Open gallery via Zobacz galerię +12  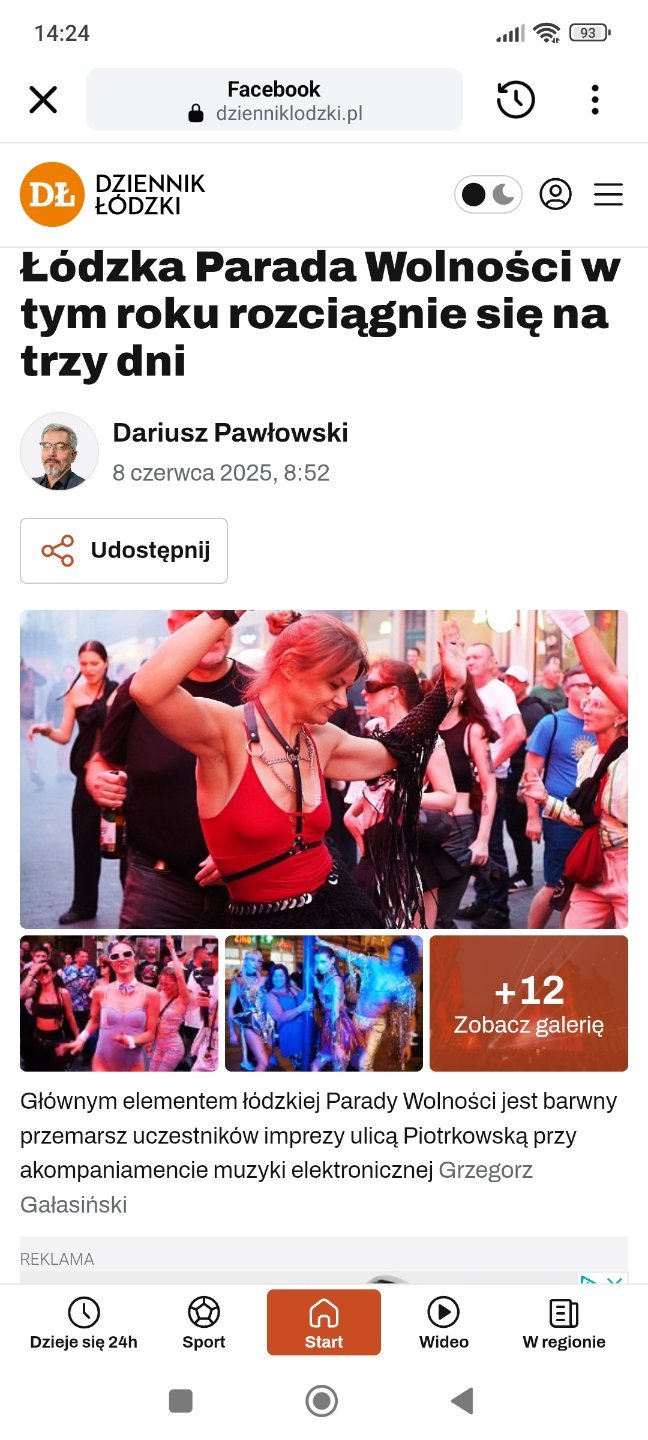click(528, 1003)
